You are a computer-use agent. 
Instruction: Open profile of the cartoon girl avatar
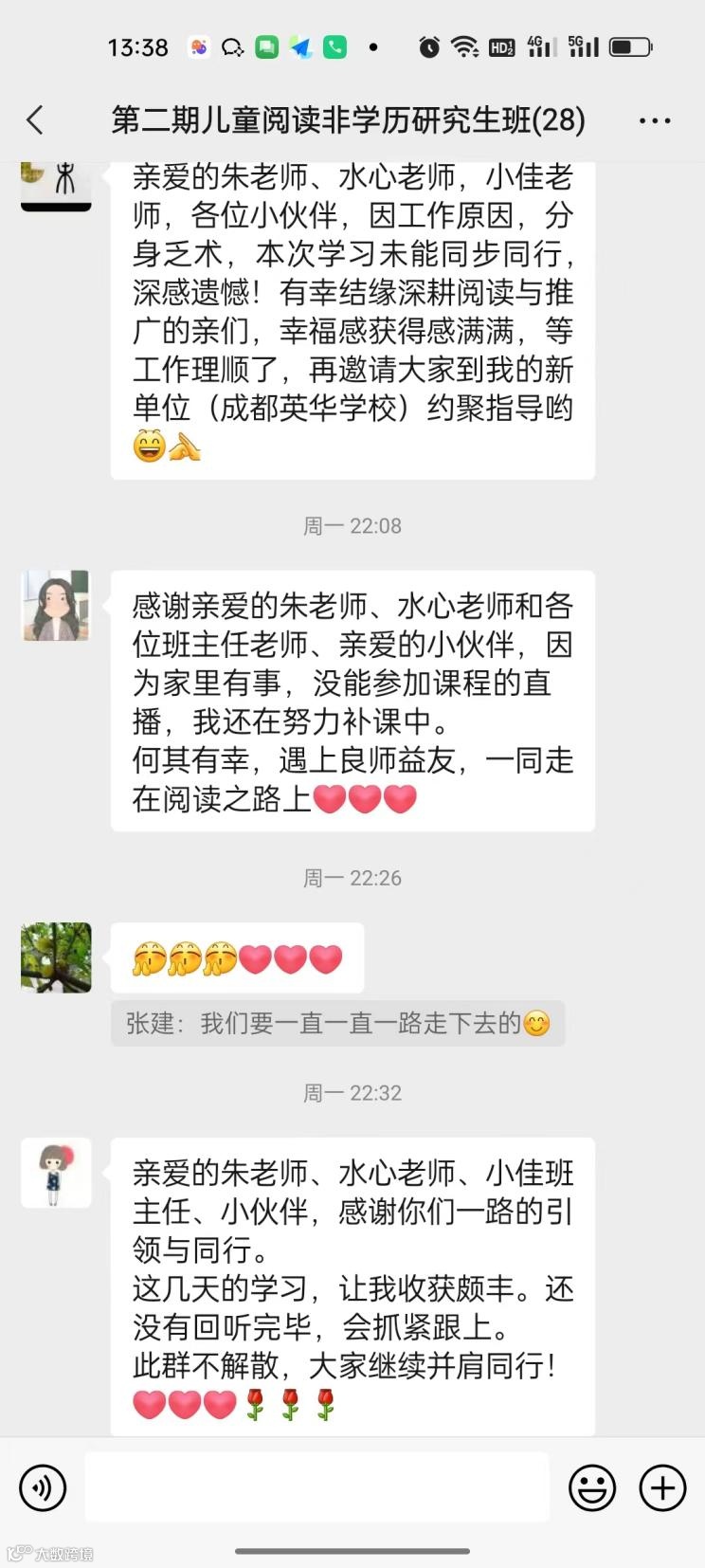[x=56, y=1173]
